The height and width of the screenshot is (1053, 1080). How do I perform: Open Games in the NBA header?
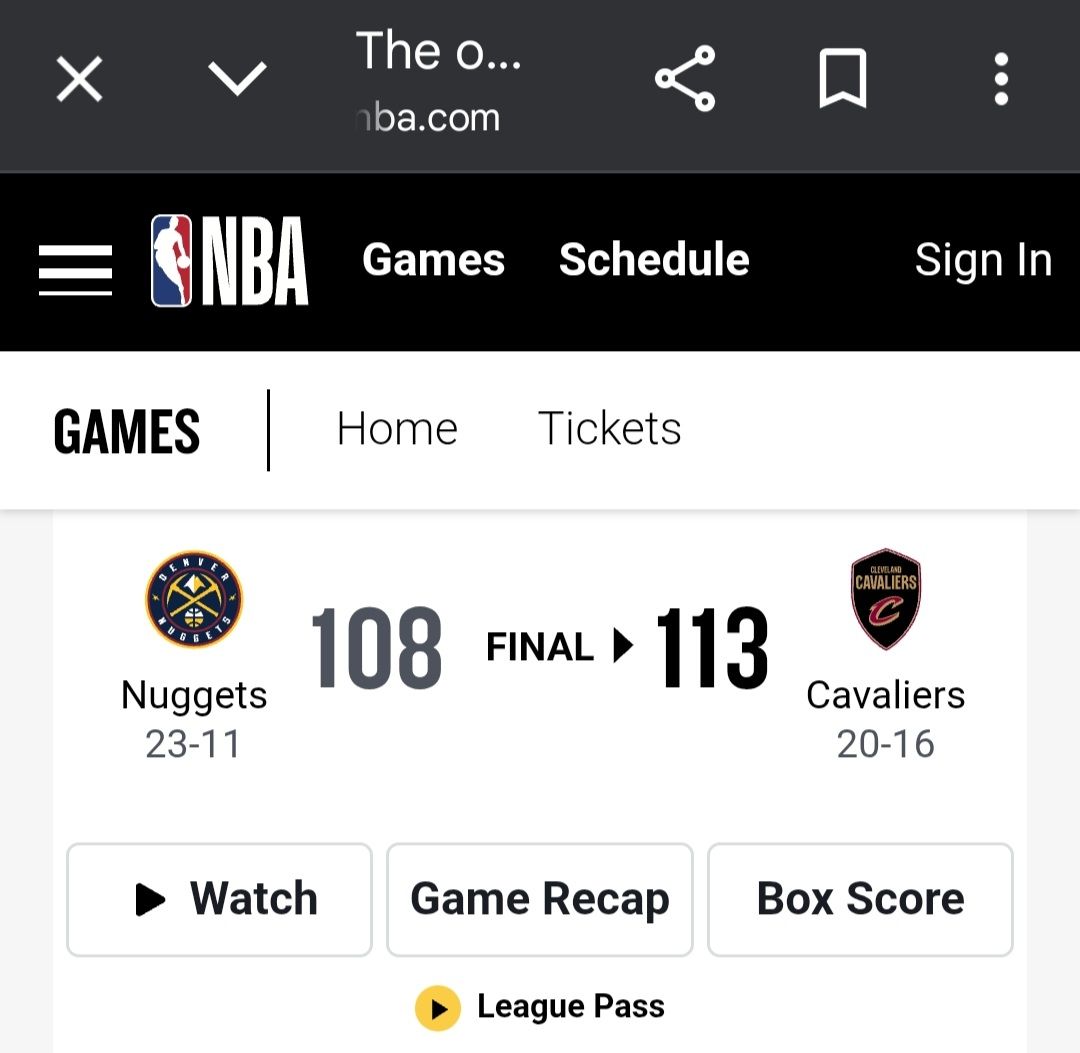point(433,261)
